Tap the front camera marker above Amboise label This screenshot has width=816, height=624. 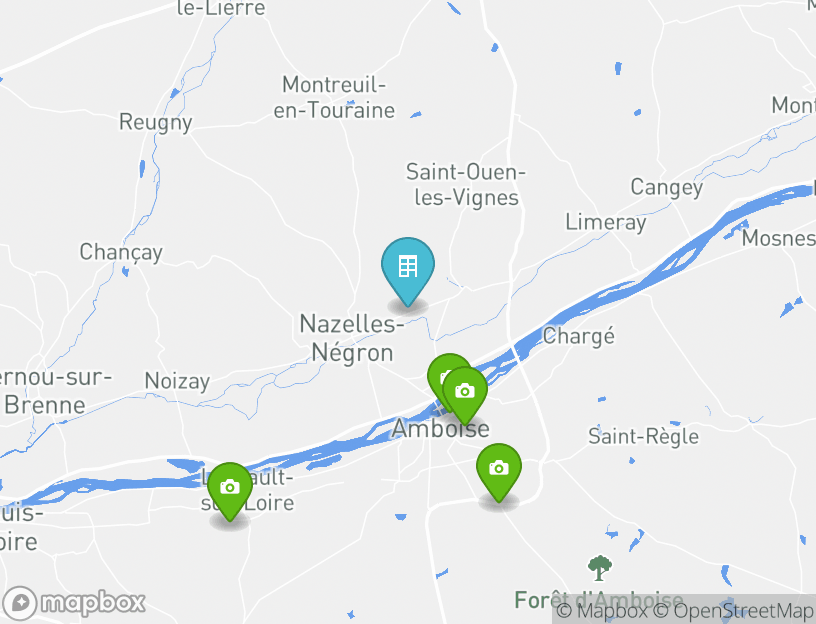click(464, 391)
